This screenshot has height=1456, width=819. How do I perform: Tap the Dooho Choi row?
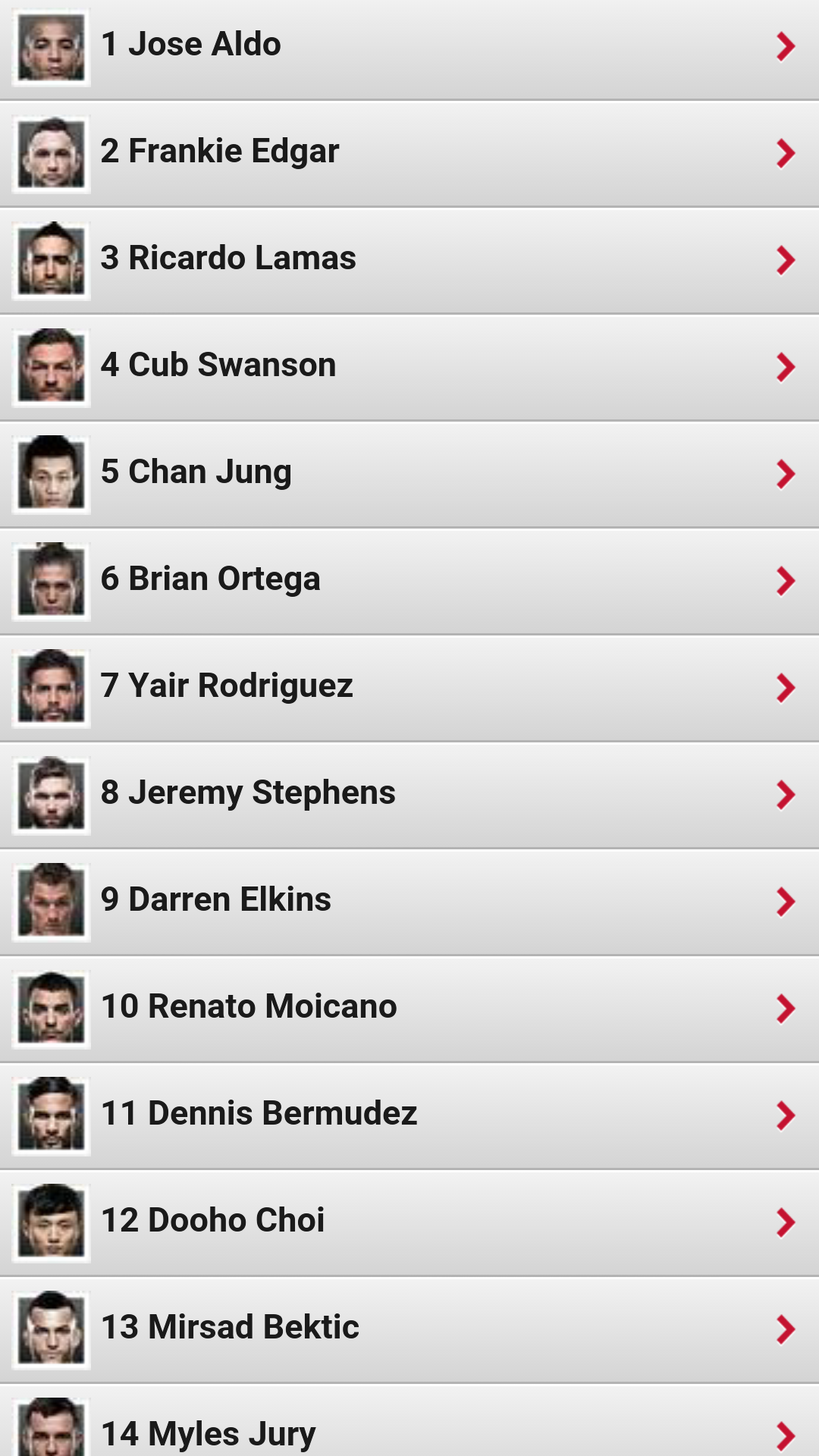tap(409, 1222)
